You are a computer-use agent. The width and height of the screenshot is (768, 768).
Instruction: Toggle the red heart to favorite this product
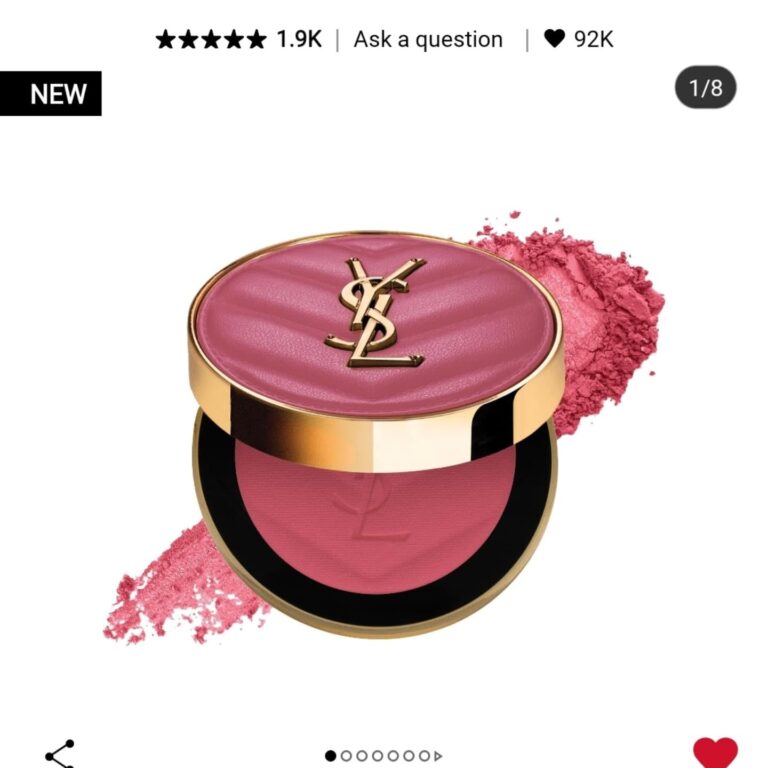(715, 754)
